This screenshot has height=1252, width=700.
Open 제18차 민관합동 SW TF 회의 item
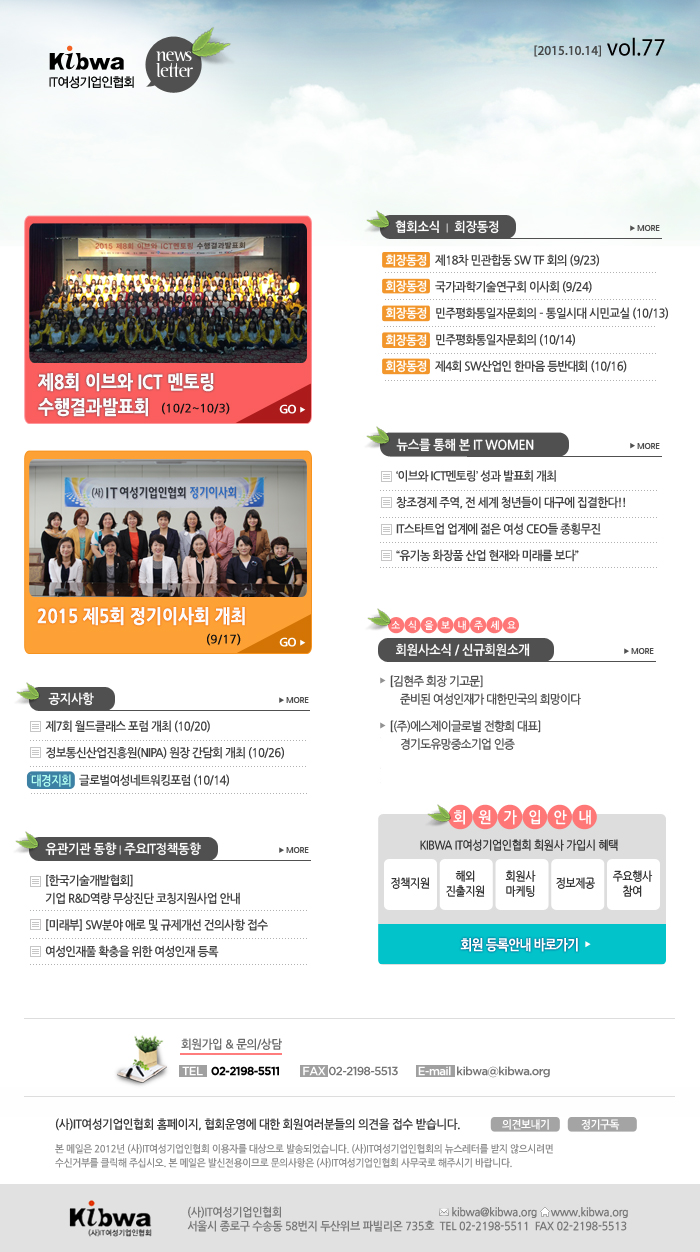(x=516, y=260)
